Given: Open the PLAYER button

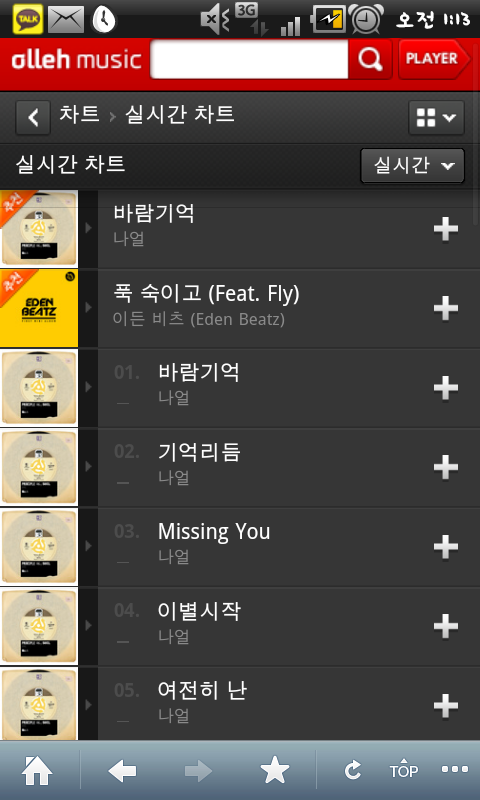Looking at the screenshot, I should [434, 59].
